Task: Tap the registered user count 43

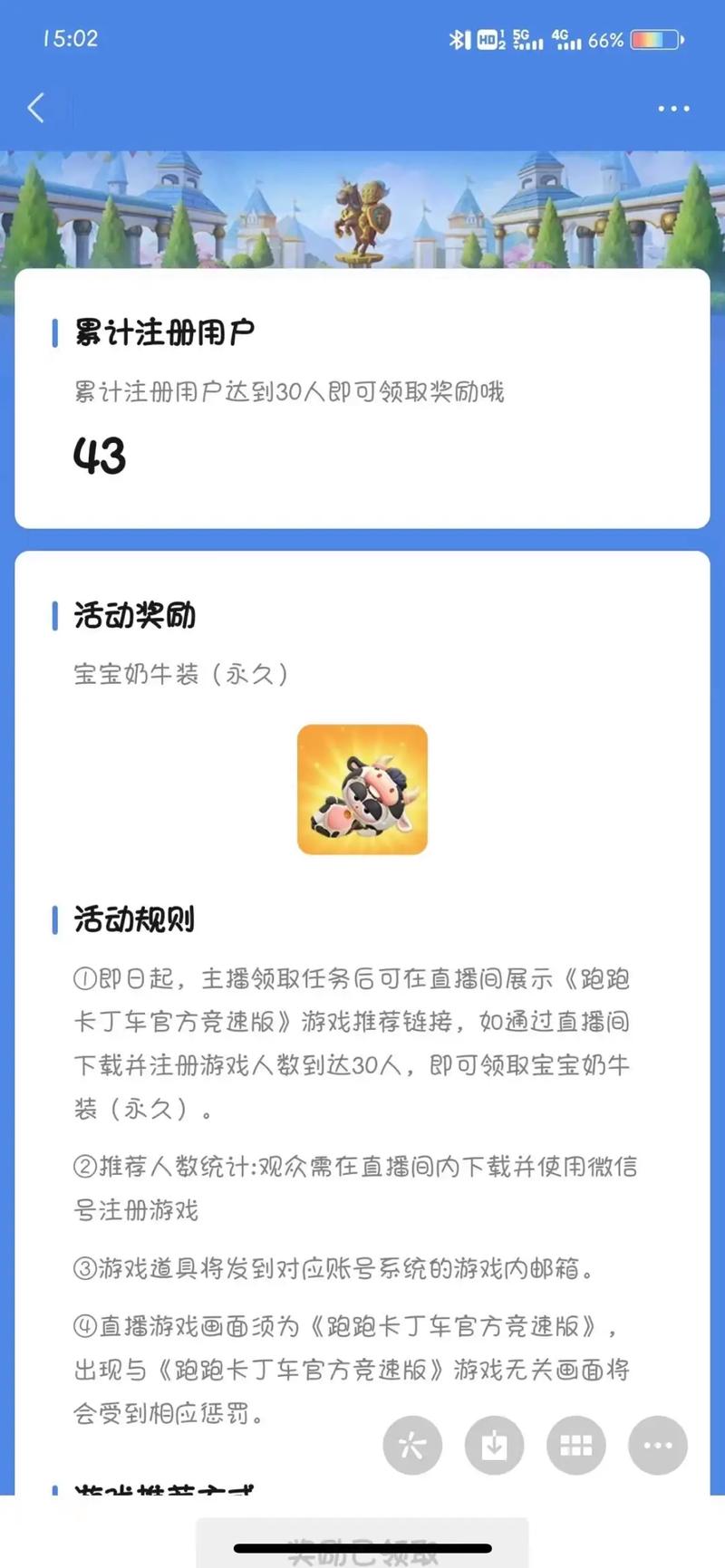Action: [98, 459]
